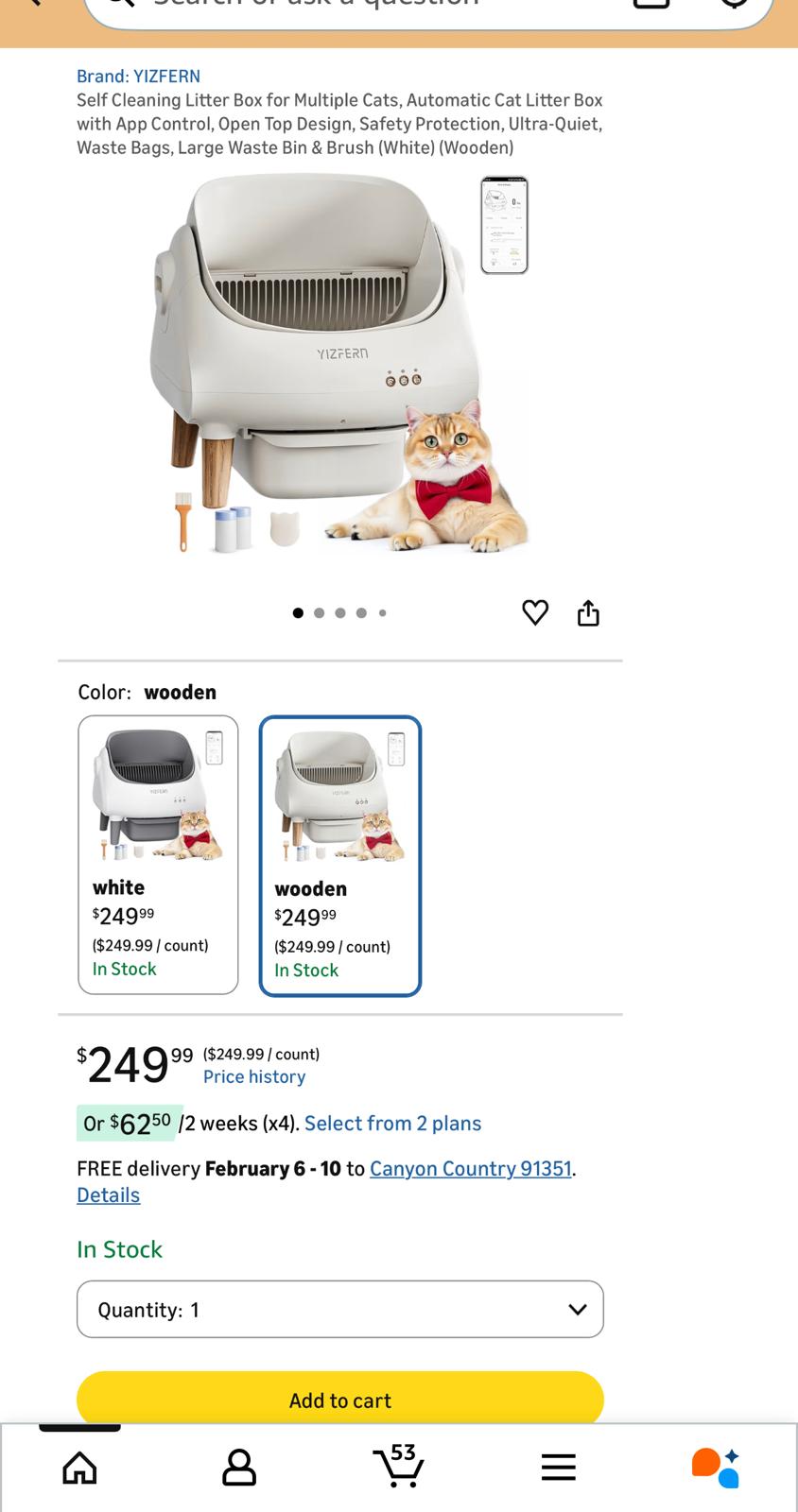
Task: Add product to wish list heart
Action: click(x=535, y=612)
